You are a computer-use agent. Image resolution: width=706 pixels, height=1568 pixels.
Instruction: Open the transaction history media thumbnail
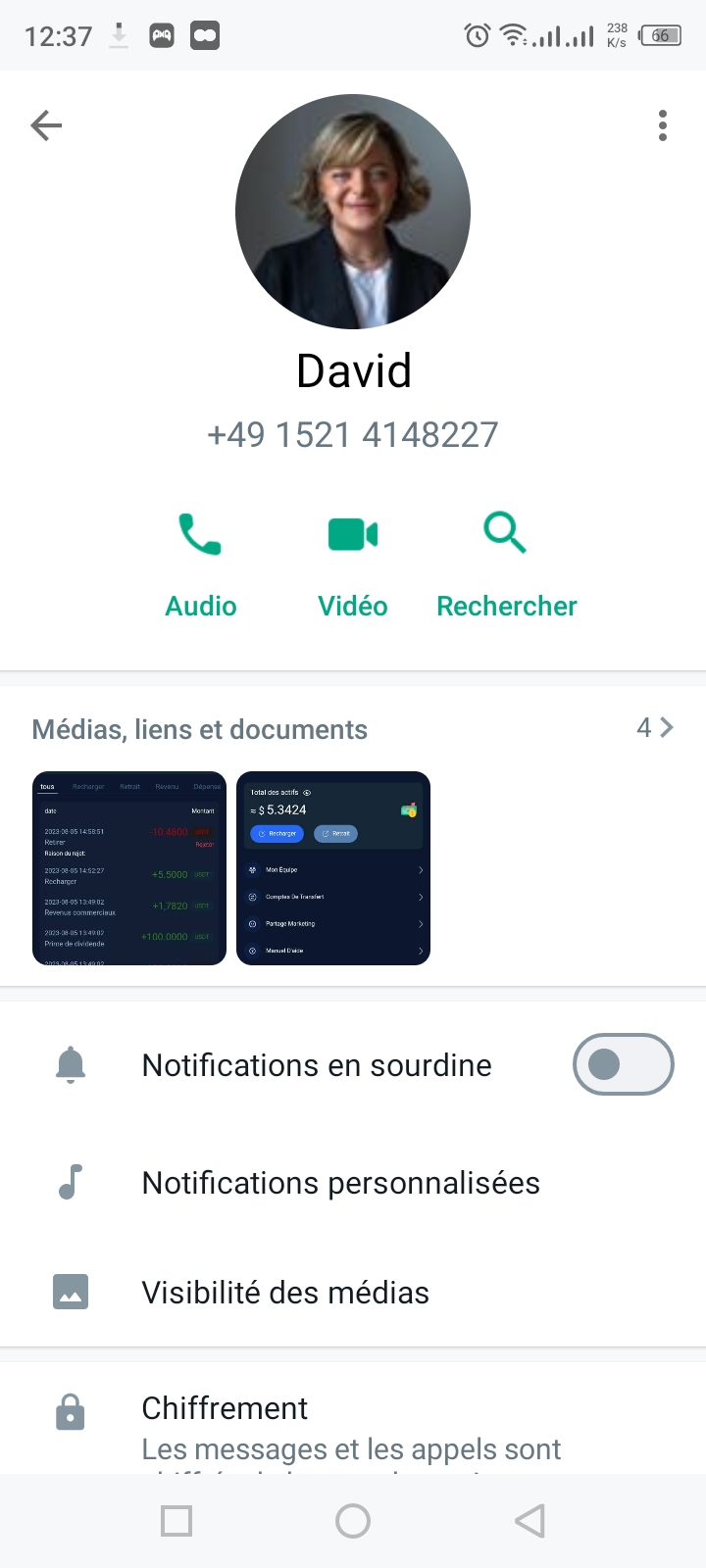129,868
